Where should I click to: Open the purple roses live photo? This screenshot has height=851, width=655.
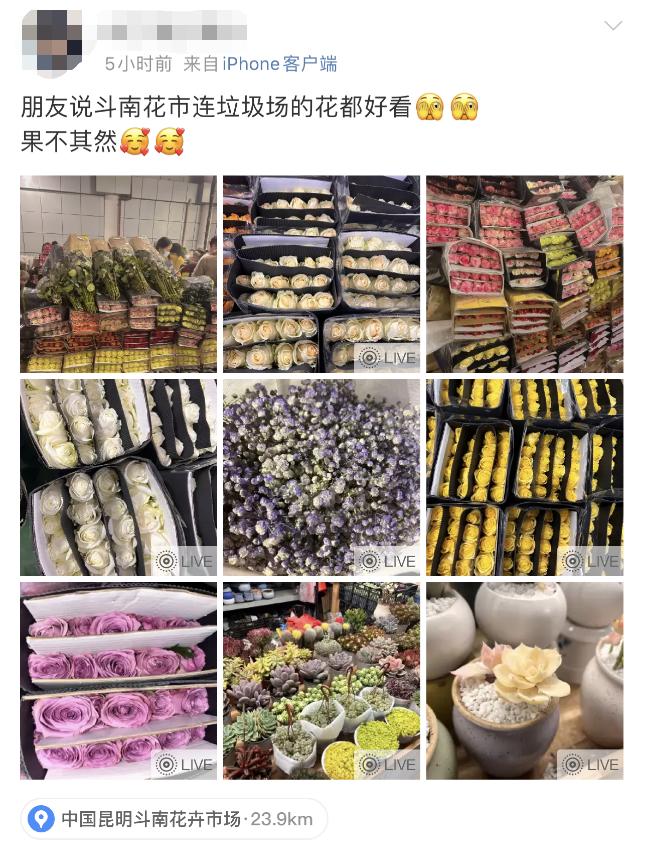pyautogui.click(x=118, y=680)
